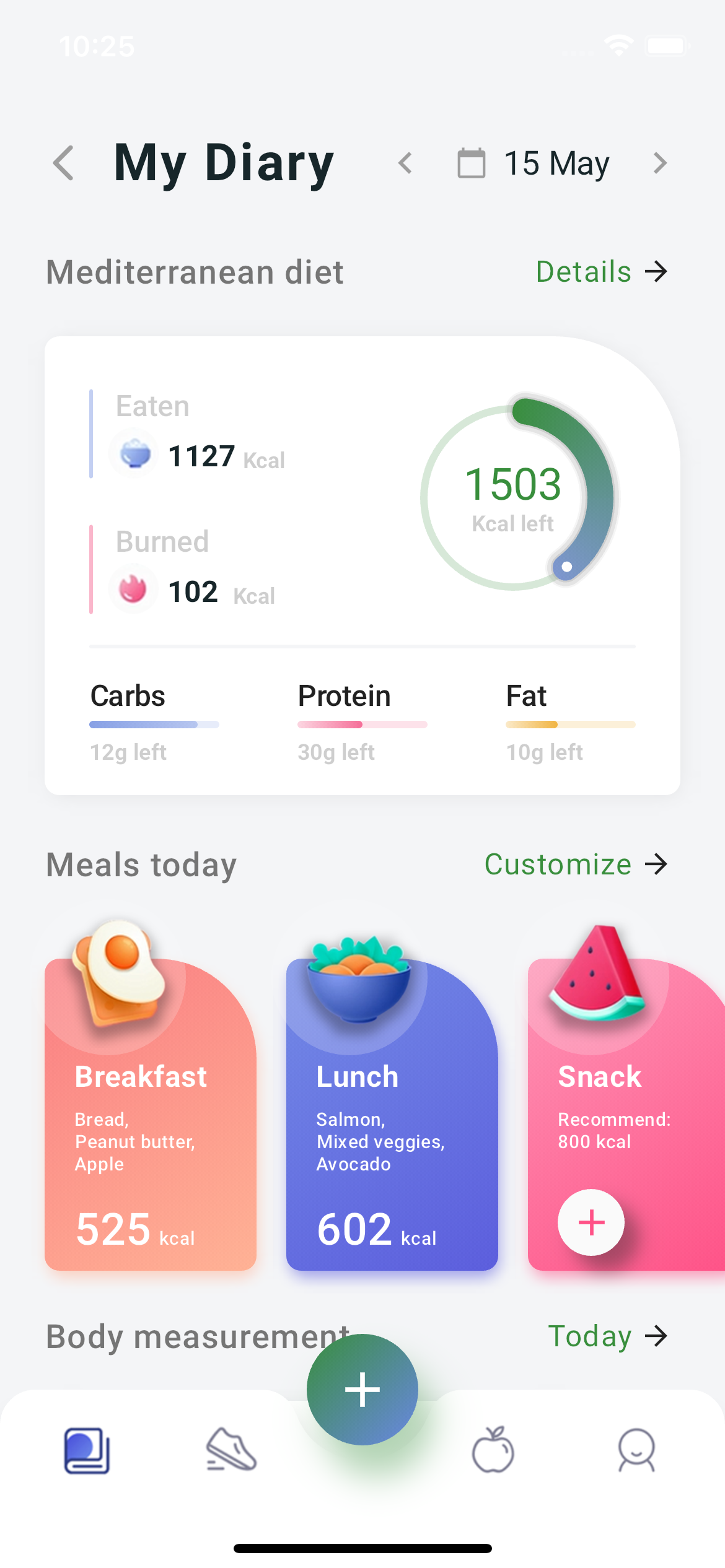The width and height of the screenshot is (725, 1568).
Task: Open the Lunch meal card
Action: tap(392, 1115)
